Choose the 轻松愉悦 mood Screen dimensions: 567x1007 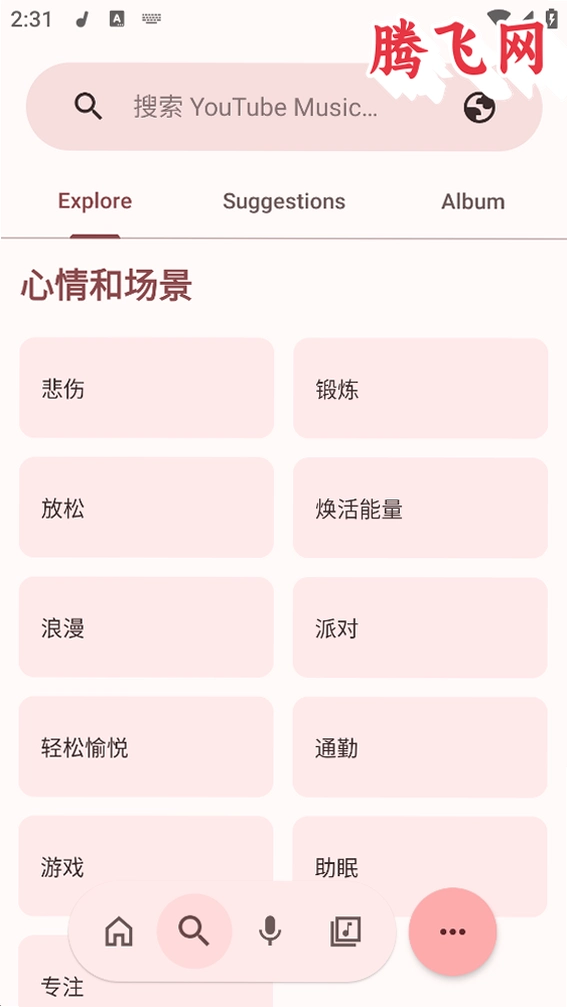coord(146,747)
